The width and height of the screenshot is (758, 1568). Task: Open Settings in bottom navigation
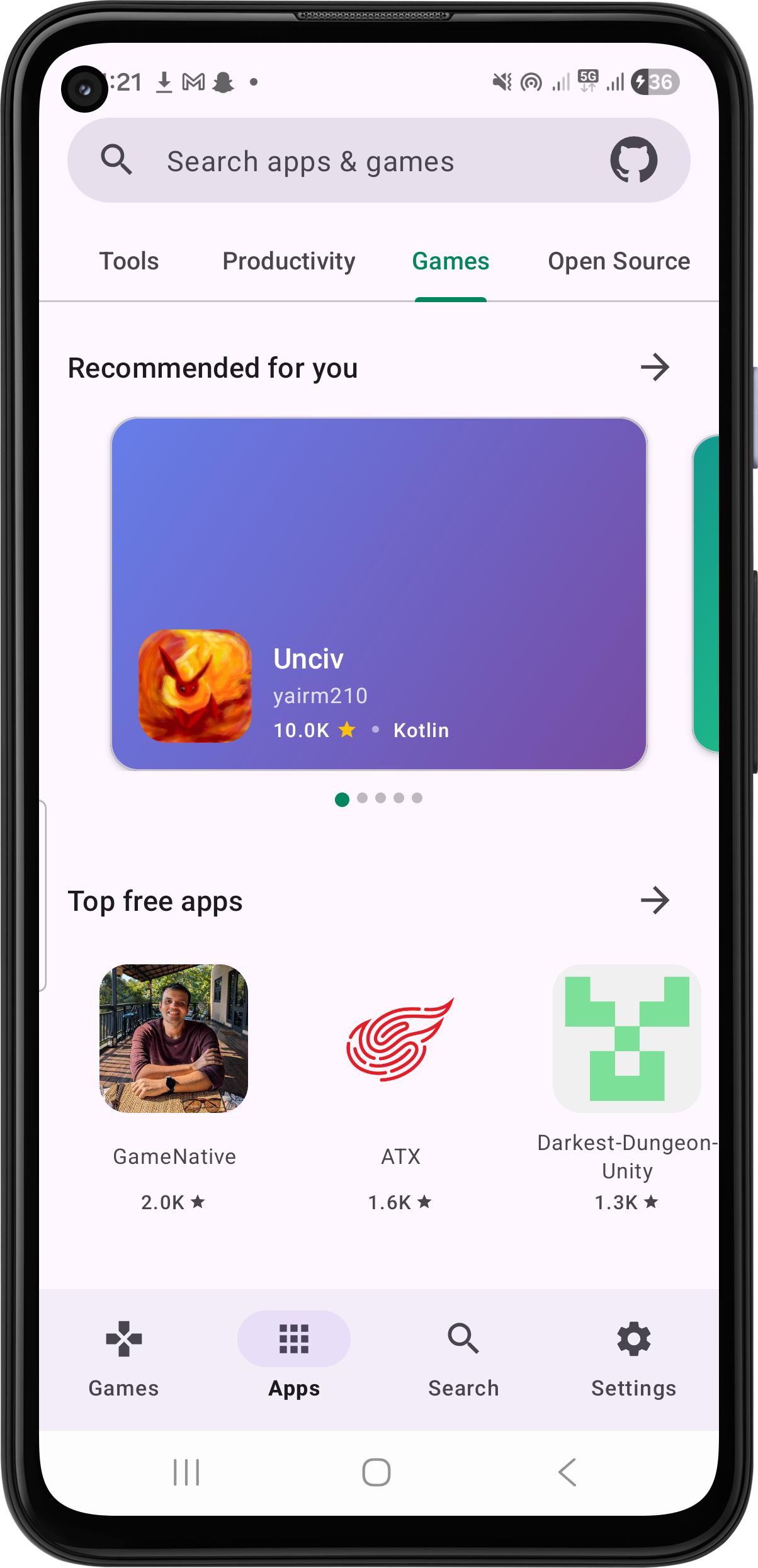(x=633, y=1352)
